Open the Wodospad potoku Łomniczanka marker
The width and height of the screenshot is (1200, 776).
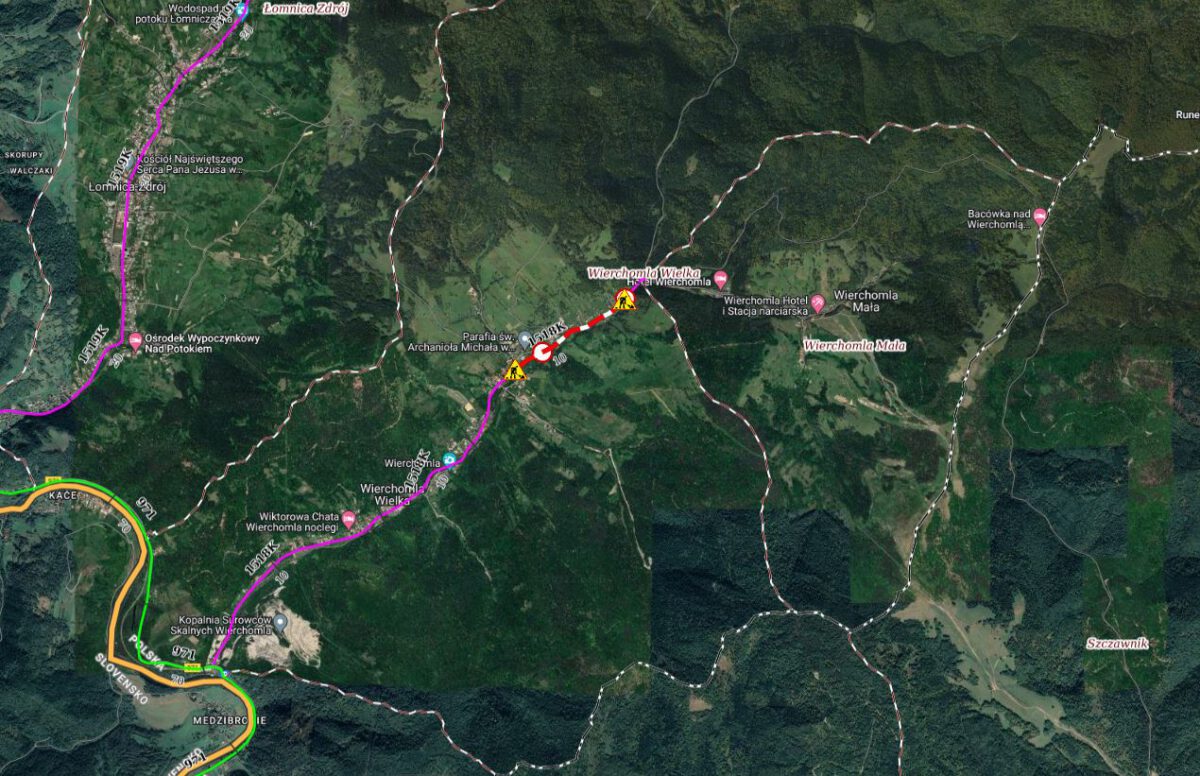click(x=241, y=10)
